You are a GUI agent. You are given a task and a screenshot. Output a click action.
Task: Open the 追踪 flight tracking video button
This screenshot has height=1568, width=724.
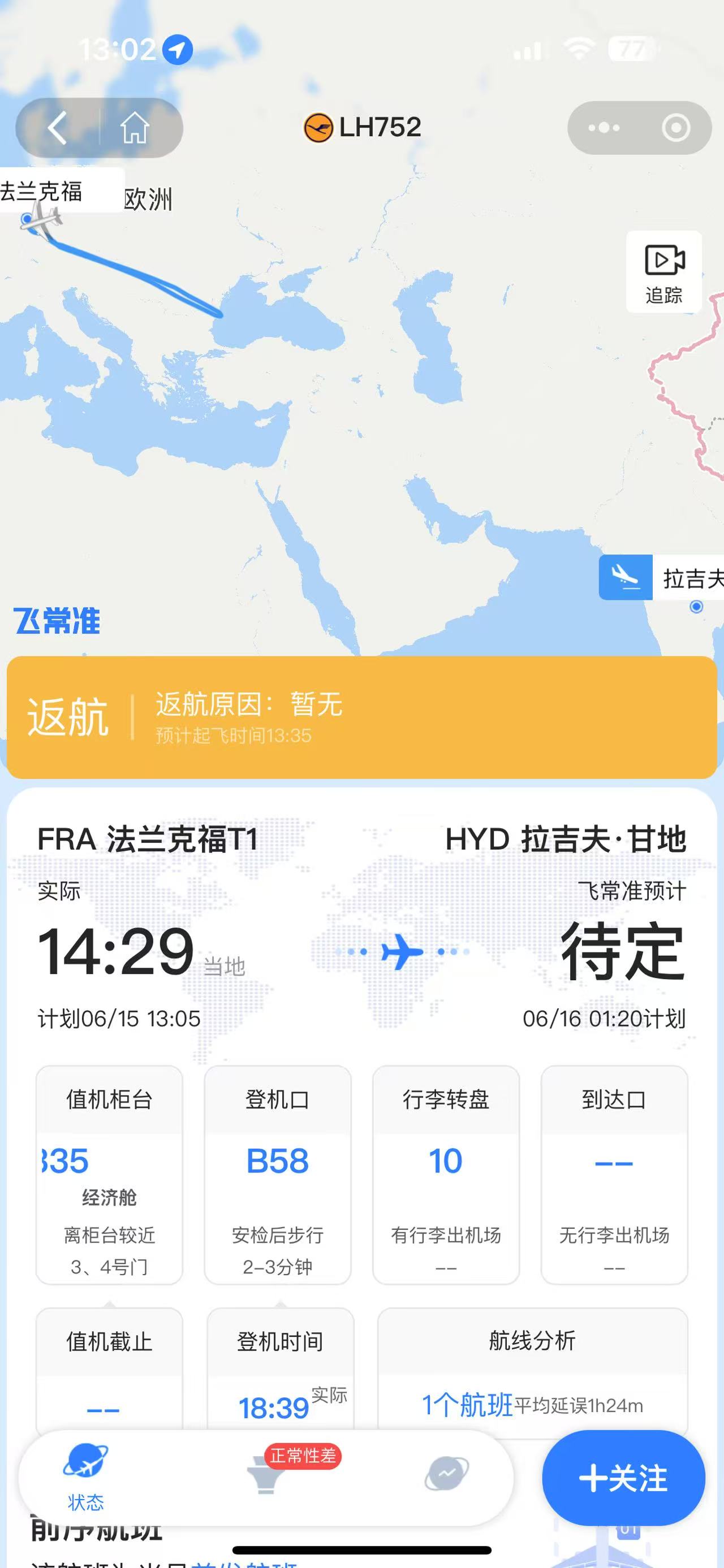coord(663,272)
